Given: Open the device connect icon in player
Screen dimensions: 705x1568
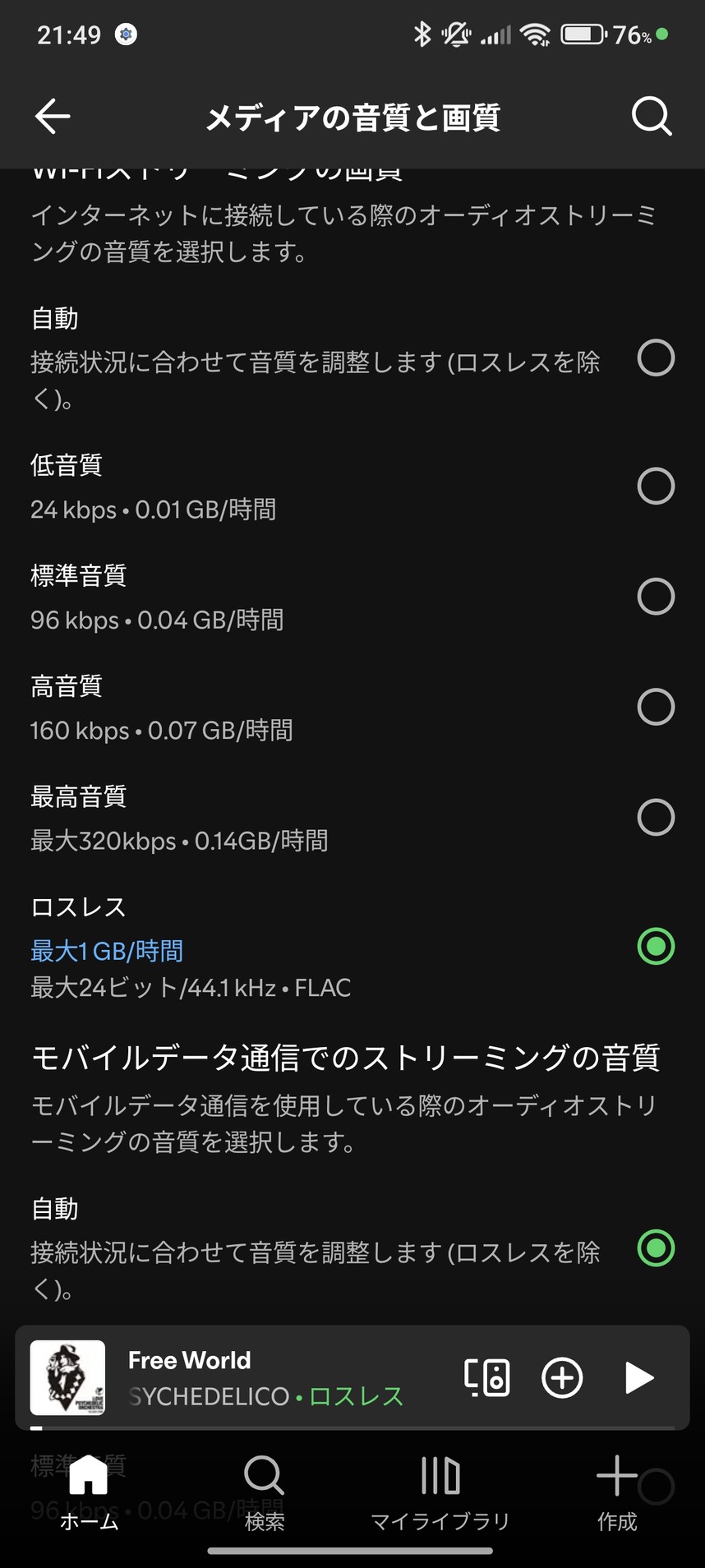Looking at the screenshot, I should (486, 1377).
